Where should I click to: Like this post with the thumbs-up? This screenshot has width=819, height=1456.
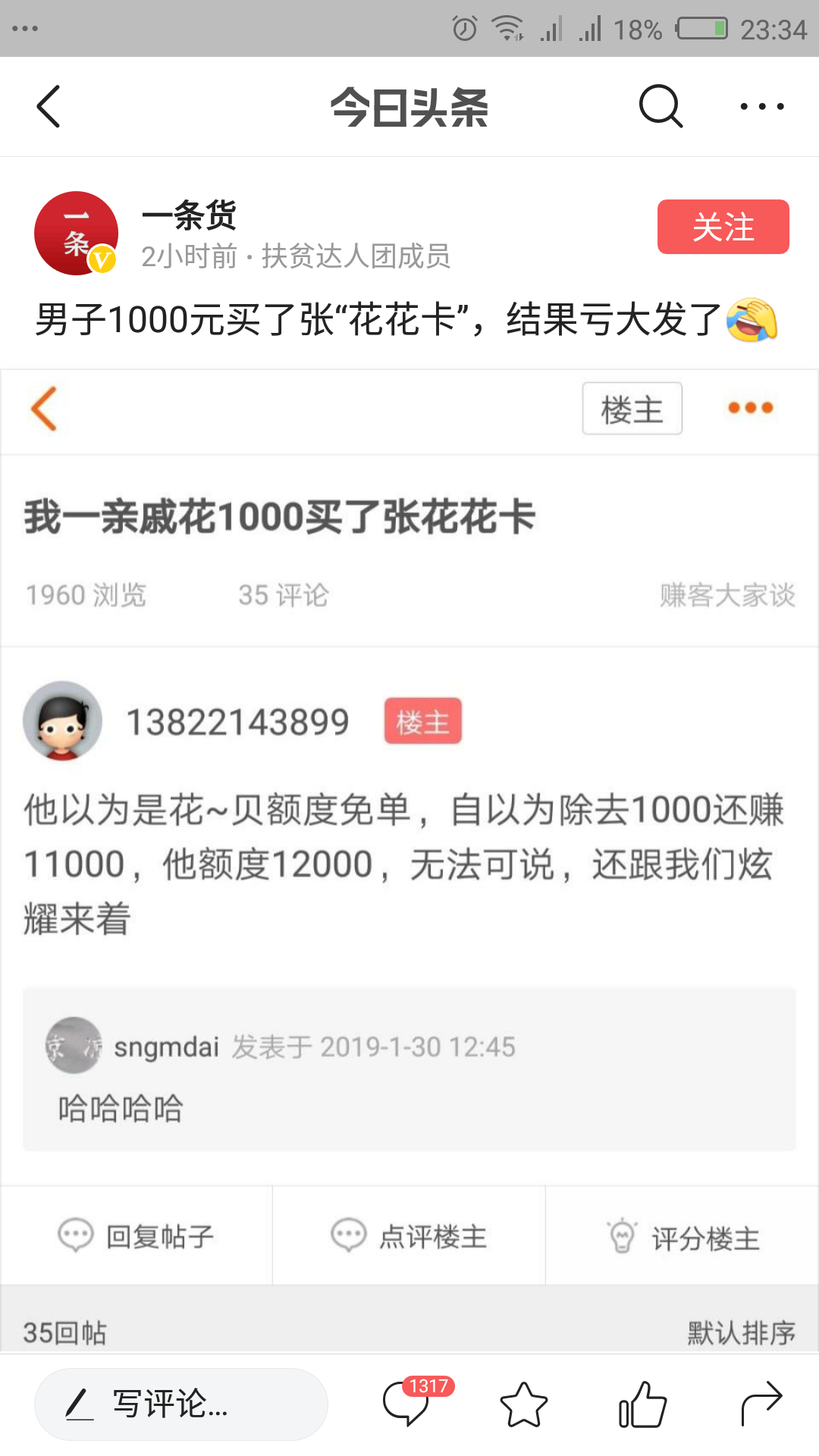(642, 1404)
